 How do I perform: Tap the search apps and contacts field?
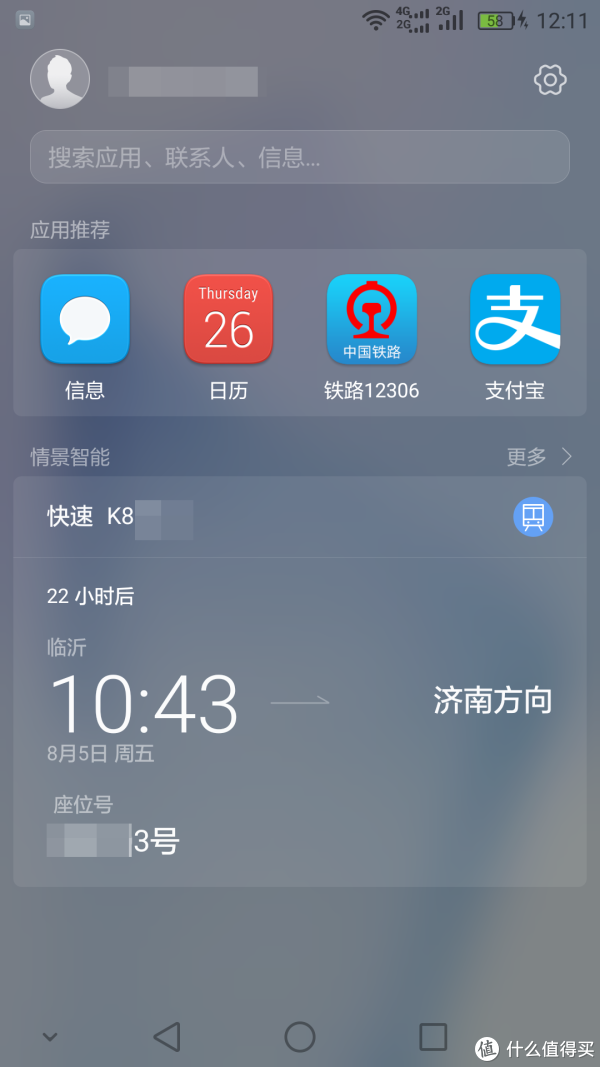(300, 157)
